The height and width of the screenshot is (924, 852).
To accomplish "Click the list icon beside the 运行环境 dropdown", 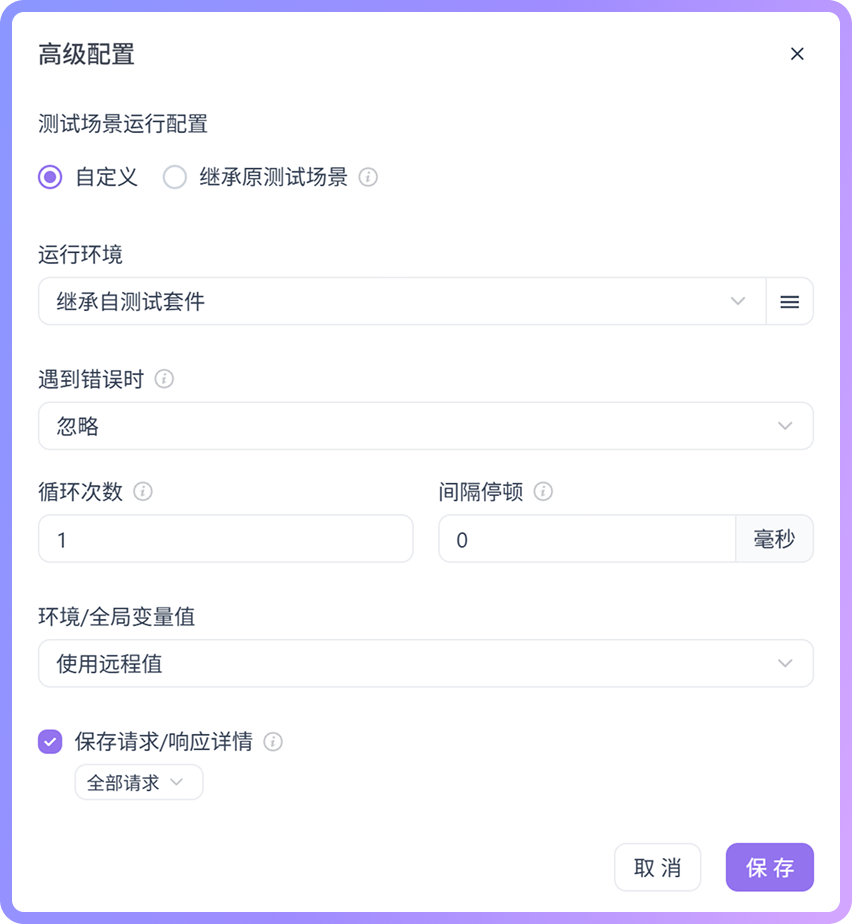I will (790, 301).
